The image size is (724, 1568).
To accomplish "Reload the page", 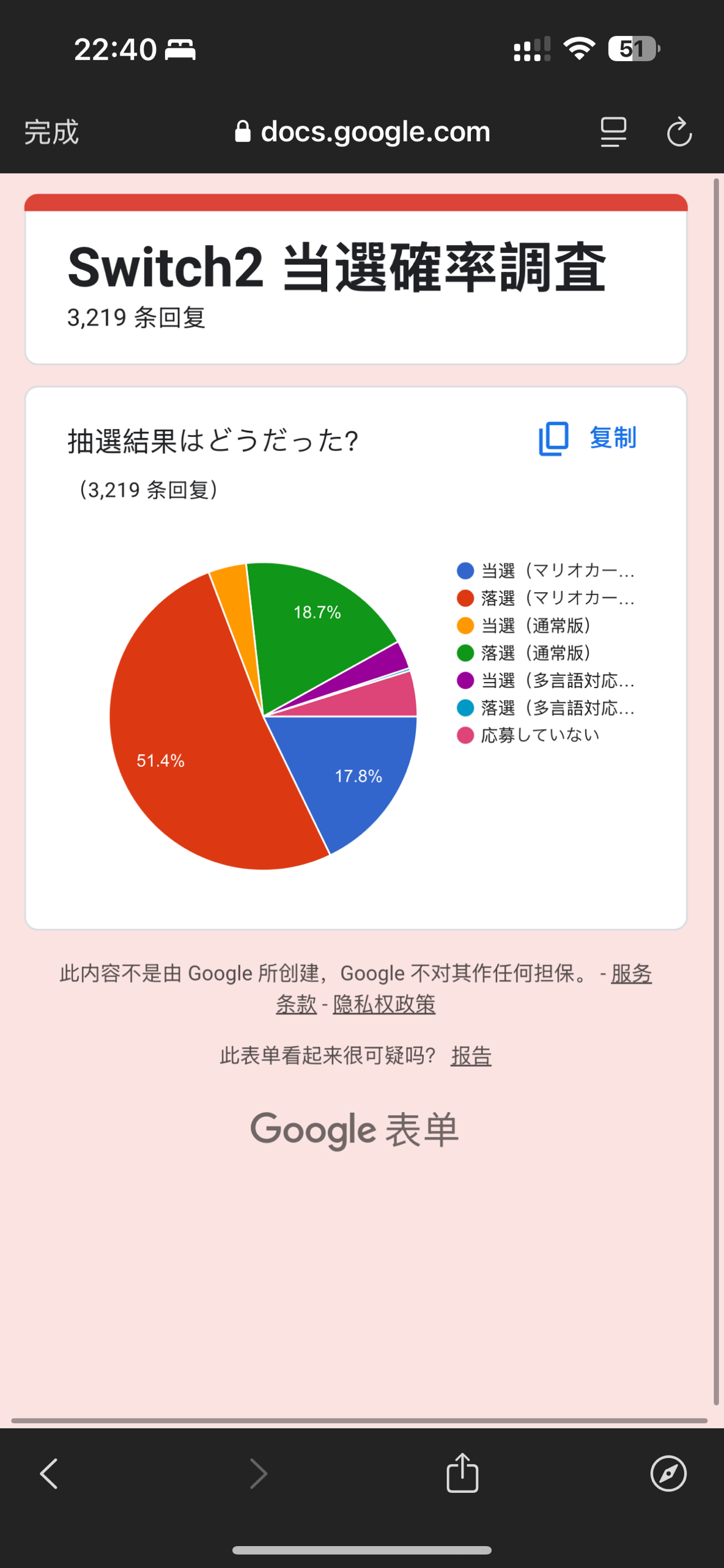I will (679, 132).
